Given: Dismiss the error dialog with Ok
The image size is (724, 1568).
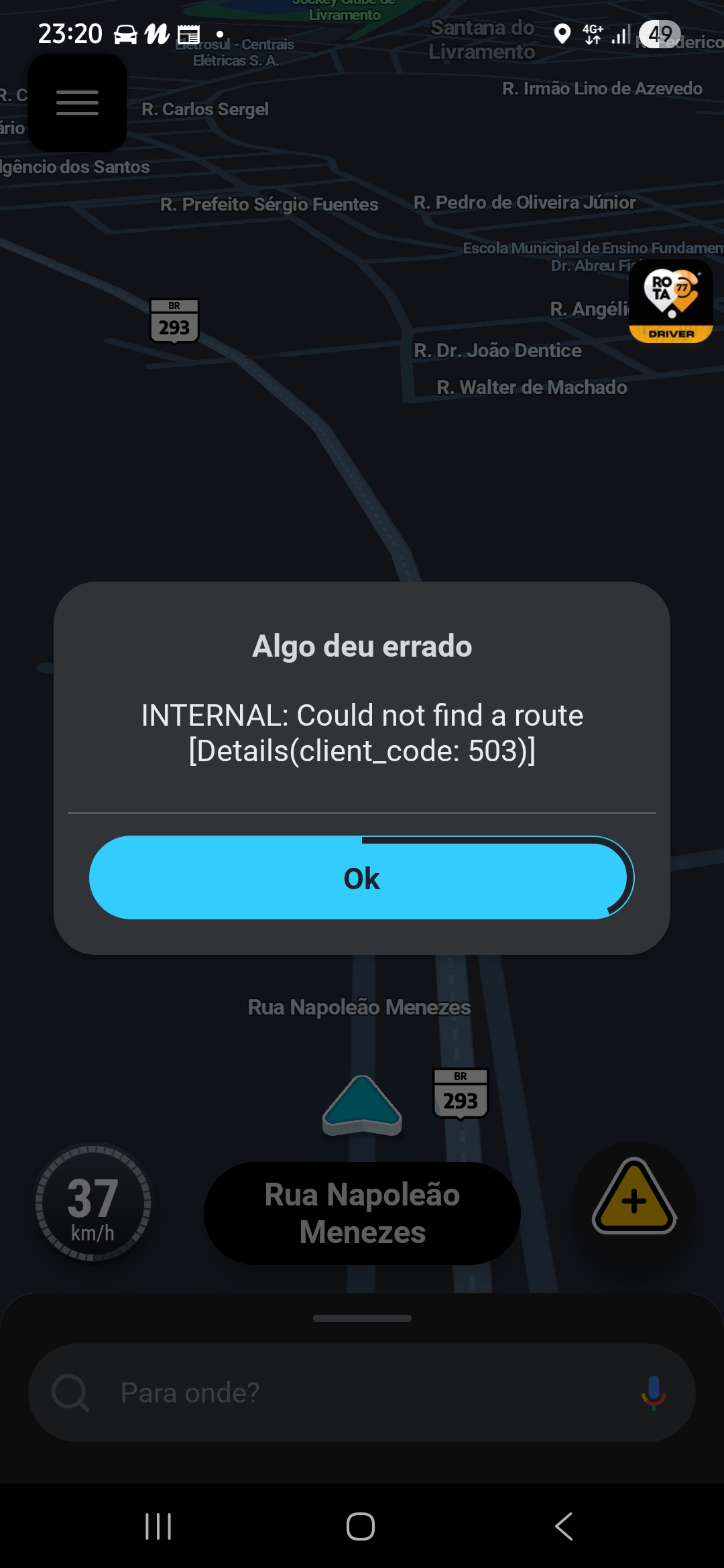Looking at the screenshot, I should pyautogui.click(x=361, y=878).
